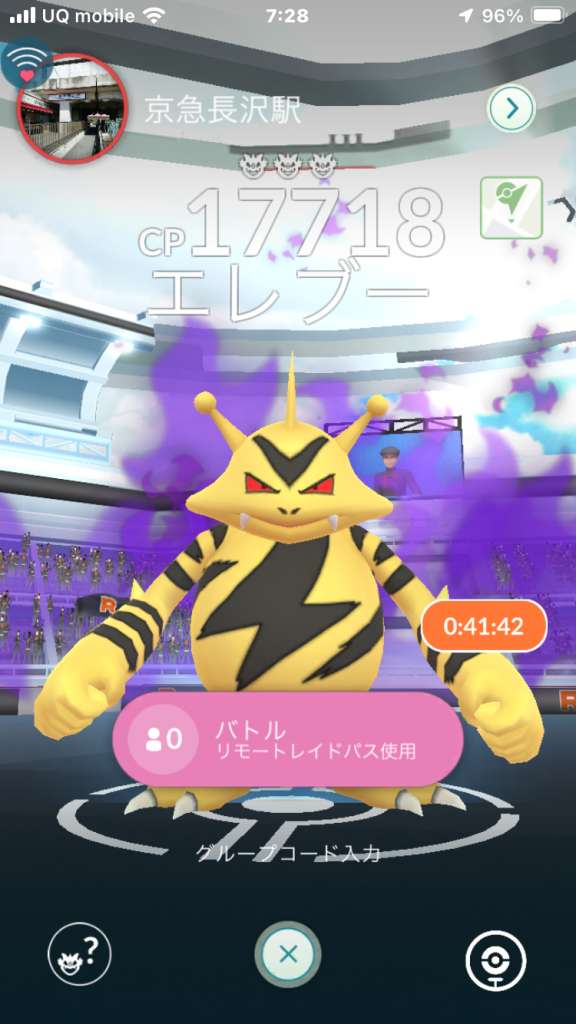Open the map invite icon

[511, 208]
